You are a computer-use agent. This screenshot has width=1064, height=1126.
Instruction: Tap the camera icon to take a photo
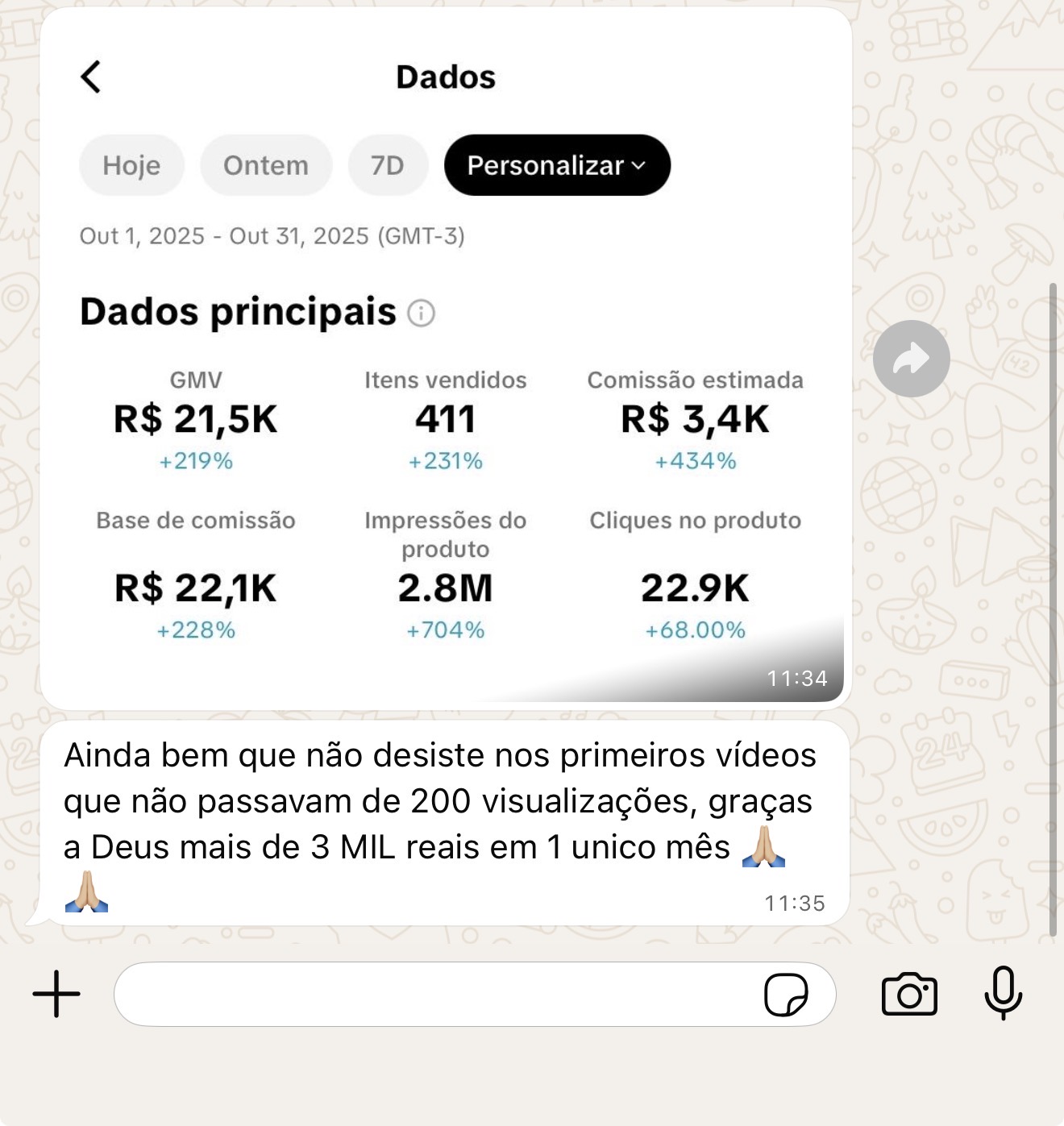pos(910,995)
